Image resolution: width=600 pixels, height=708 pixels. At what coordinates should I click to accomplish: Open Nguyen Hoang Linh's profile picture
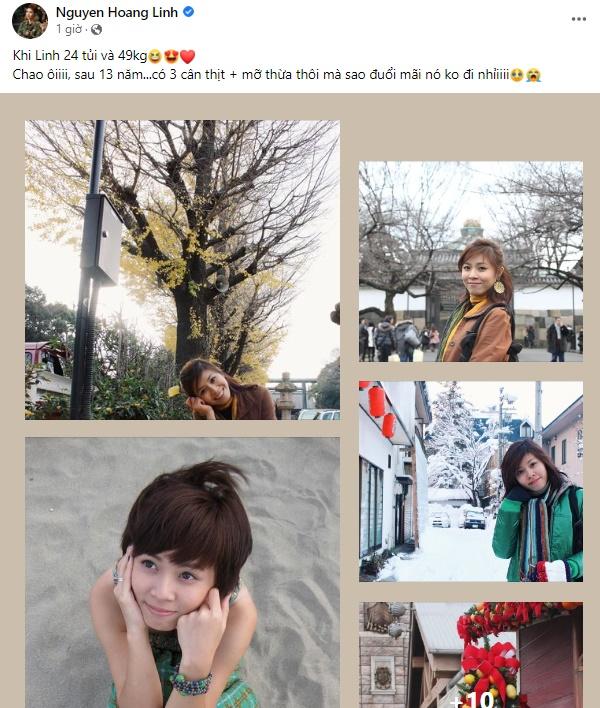pos(30,20)
